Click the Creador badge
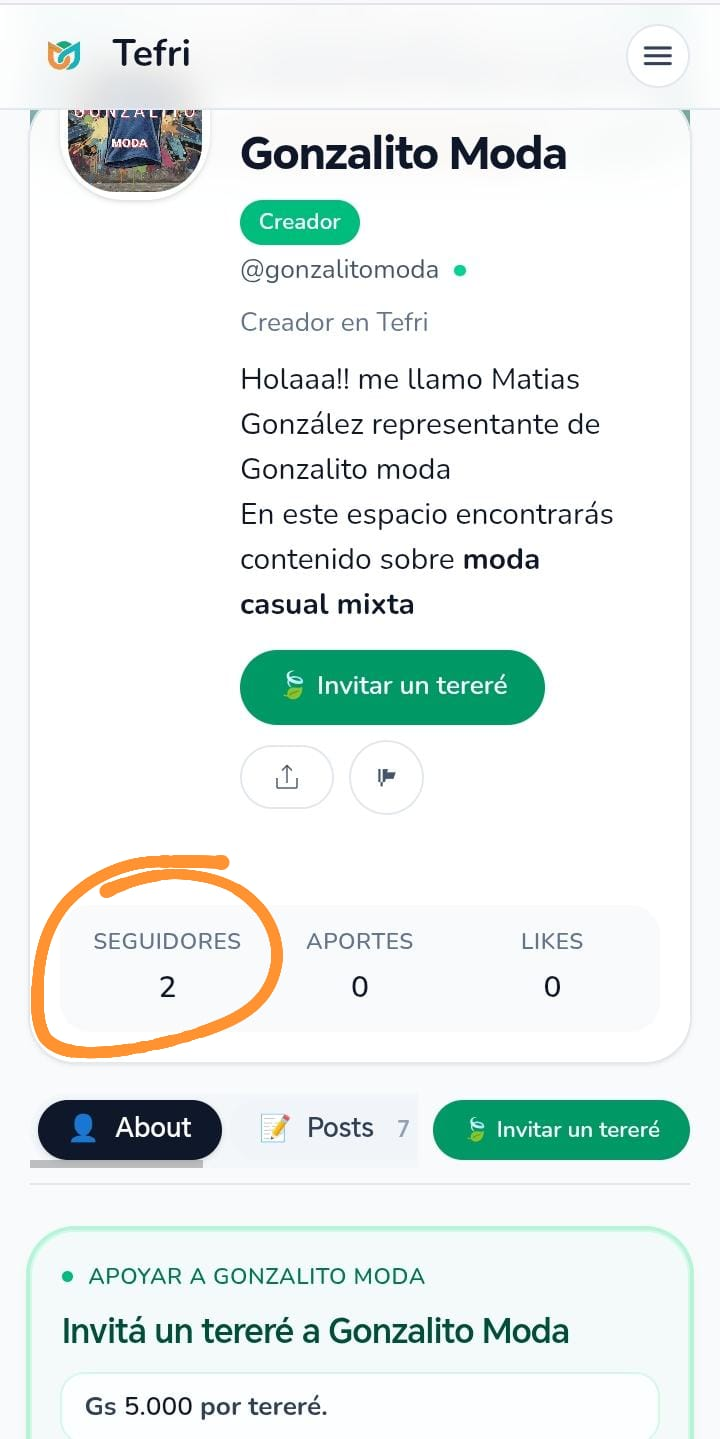This screenshot has width=720, height=1439. point(299,221)
